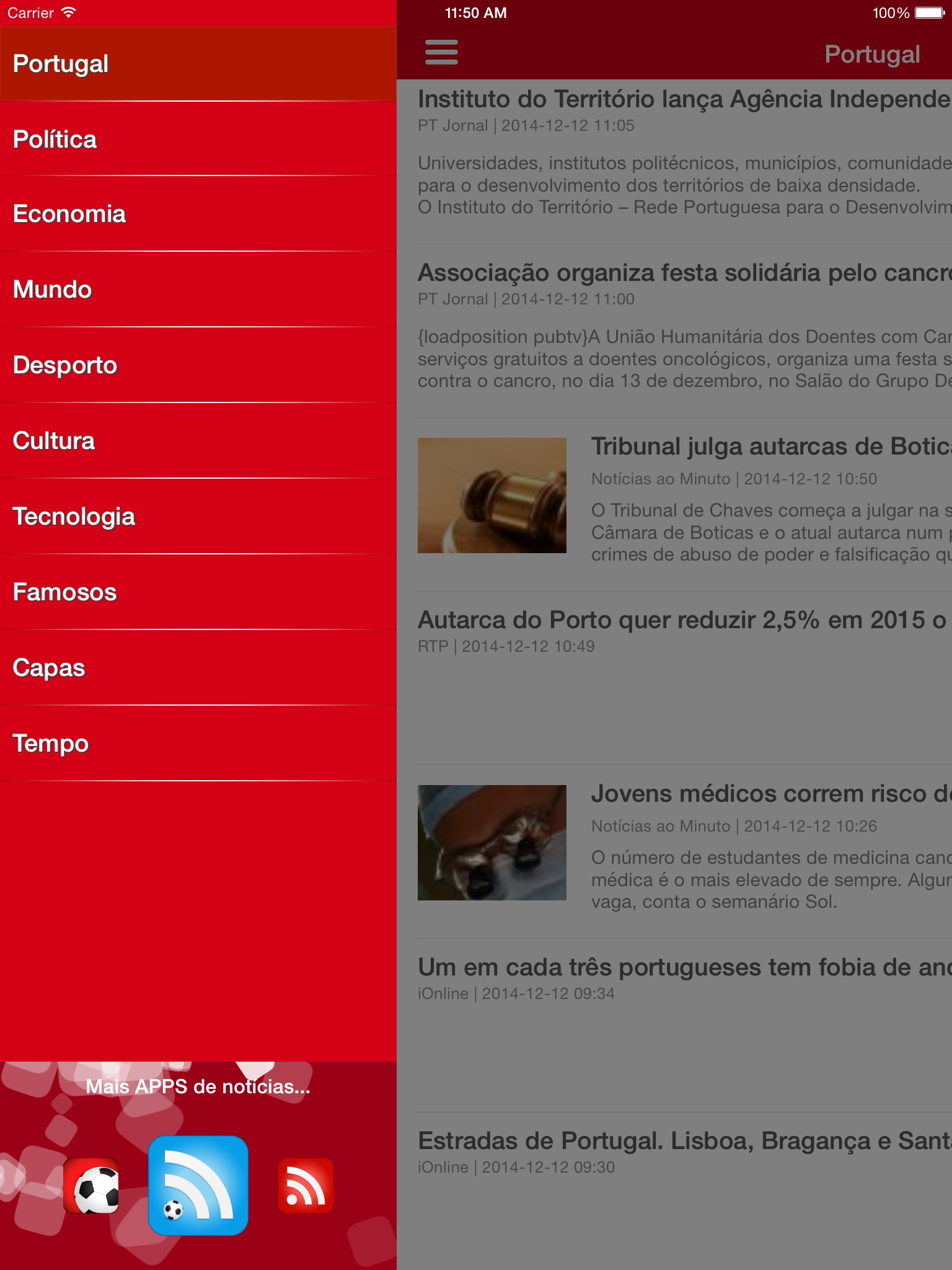Viewport: 952px width, 1270px height.
Task: Switch to the Desporto section
Action: (198, 365)
